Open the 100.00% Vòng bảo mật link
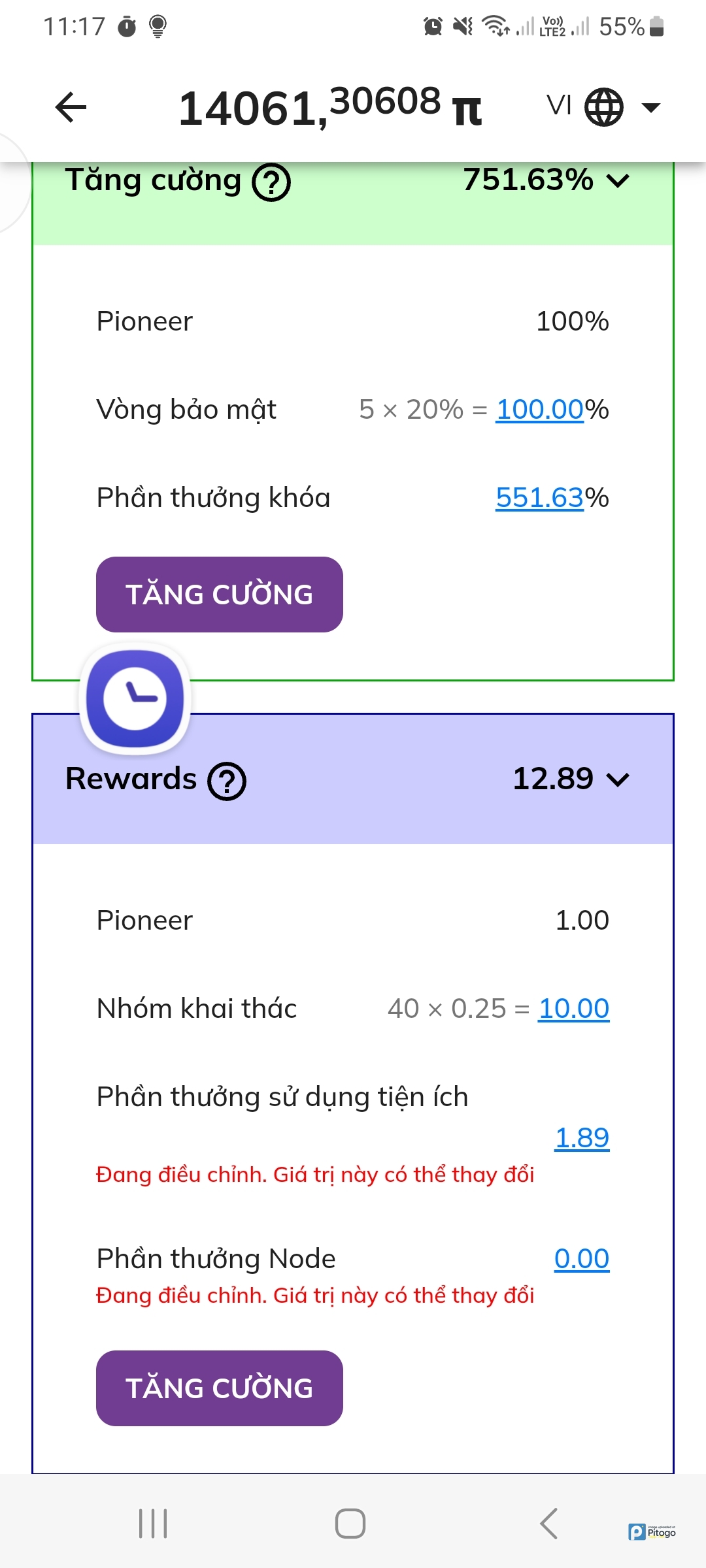The image size is (706, 1568). [539, 410]
